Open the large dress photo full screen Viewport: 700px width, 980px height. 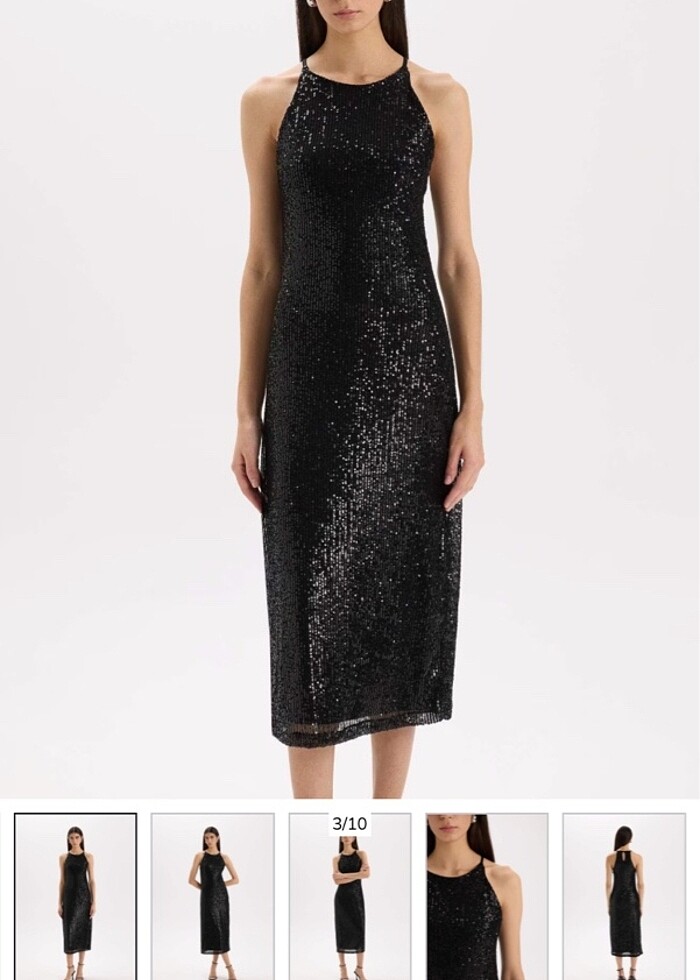[350, 400]
